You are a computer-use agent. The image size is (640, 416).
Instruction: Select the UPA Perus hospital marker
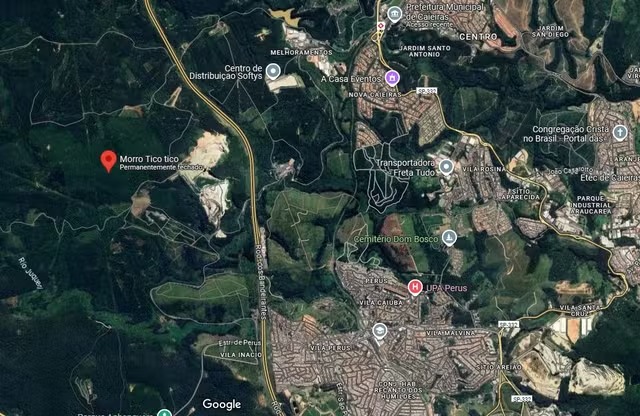click(415, 288)
